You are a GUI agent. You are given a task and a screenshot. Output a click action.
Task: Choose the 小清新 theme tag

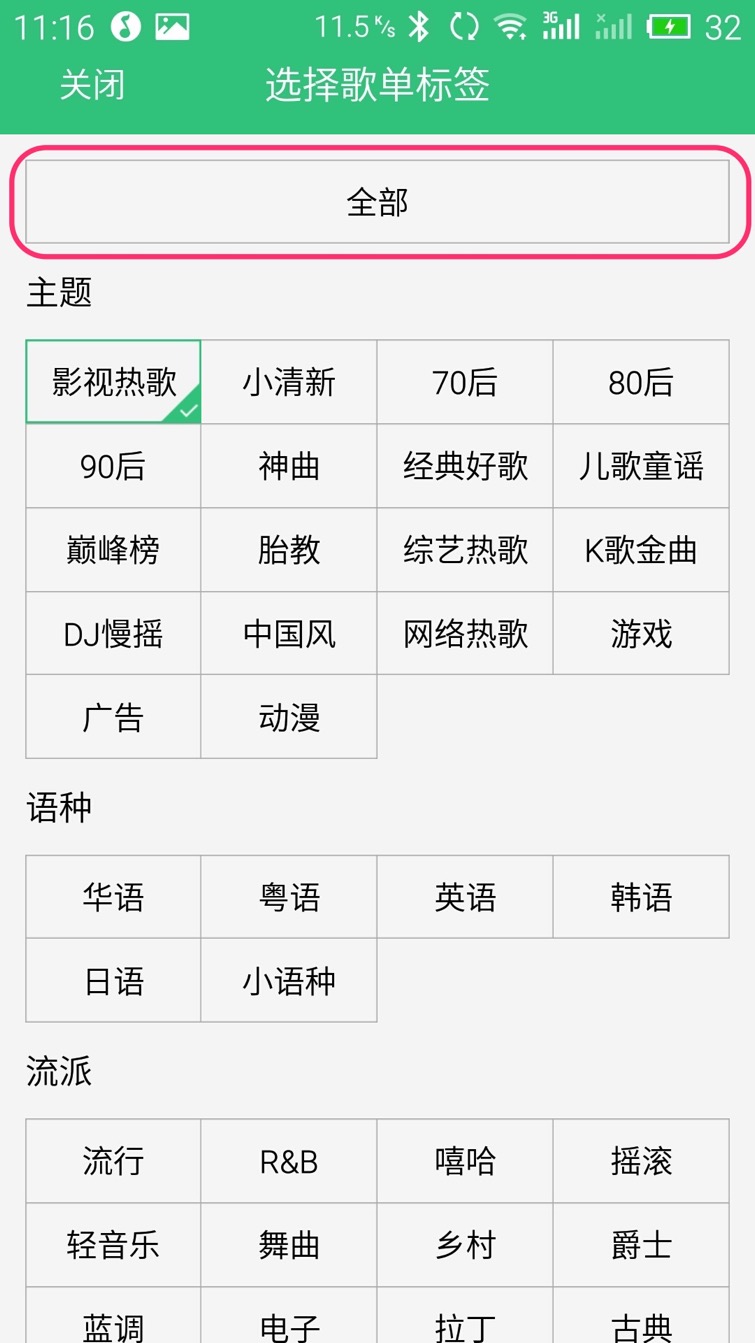[x=289, y=382]
